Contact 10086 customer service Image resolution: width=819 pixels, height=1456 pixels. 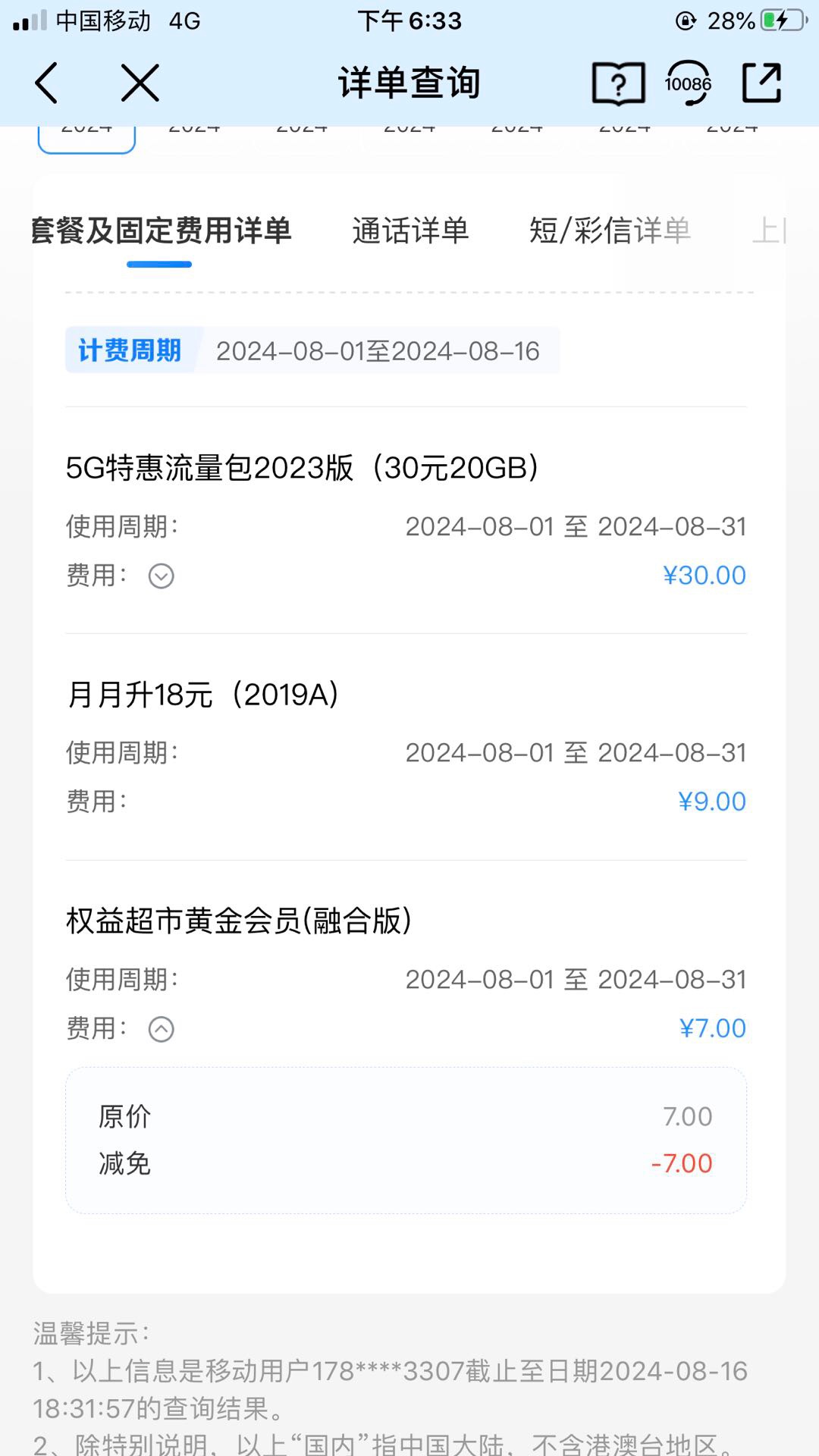click(688, 83)
